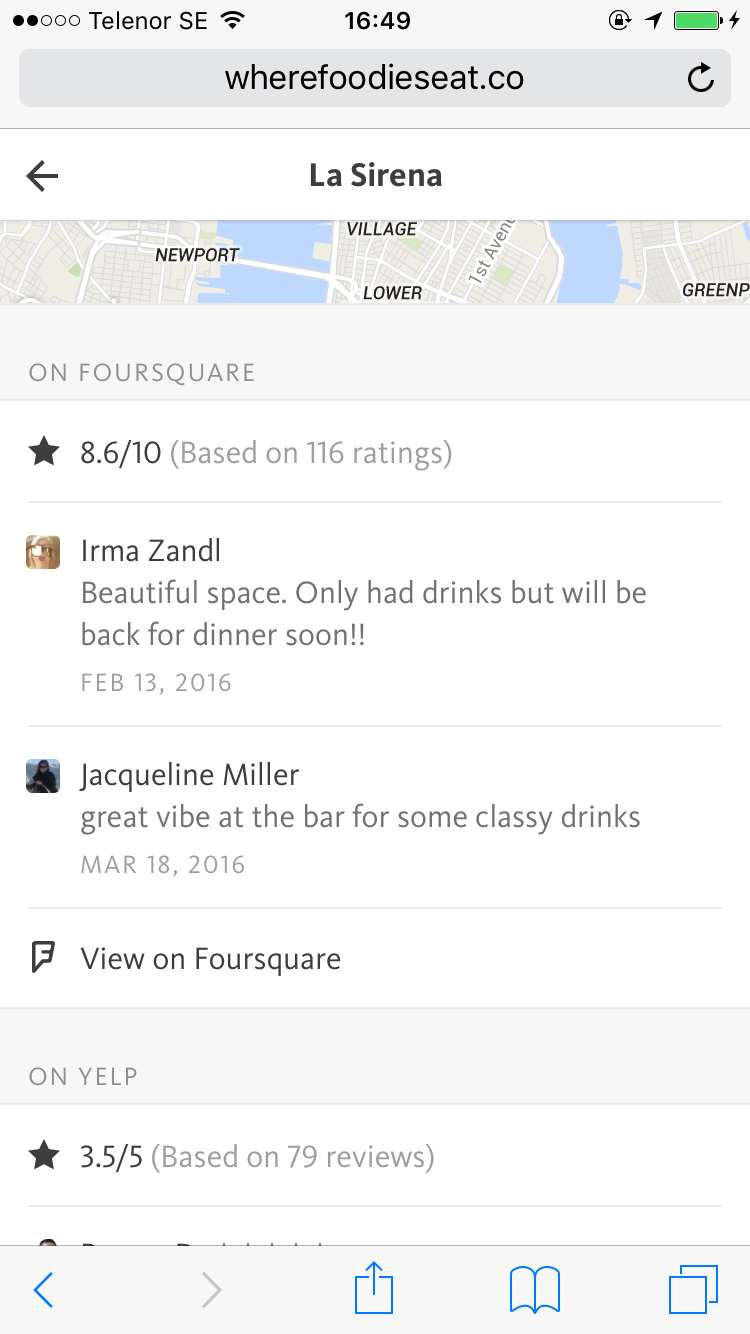
Task: Open Safari bookmarks via the open-book icon
Action: click(534, 1290)
